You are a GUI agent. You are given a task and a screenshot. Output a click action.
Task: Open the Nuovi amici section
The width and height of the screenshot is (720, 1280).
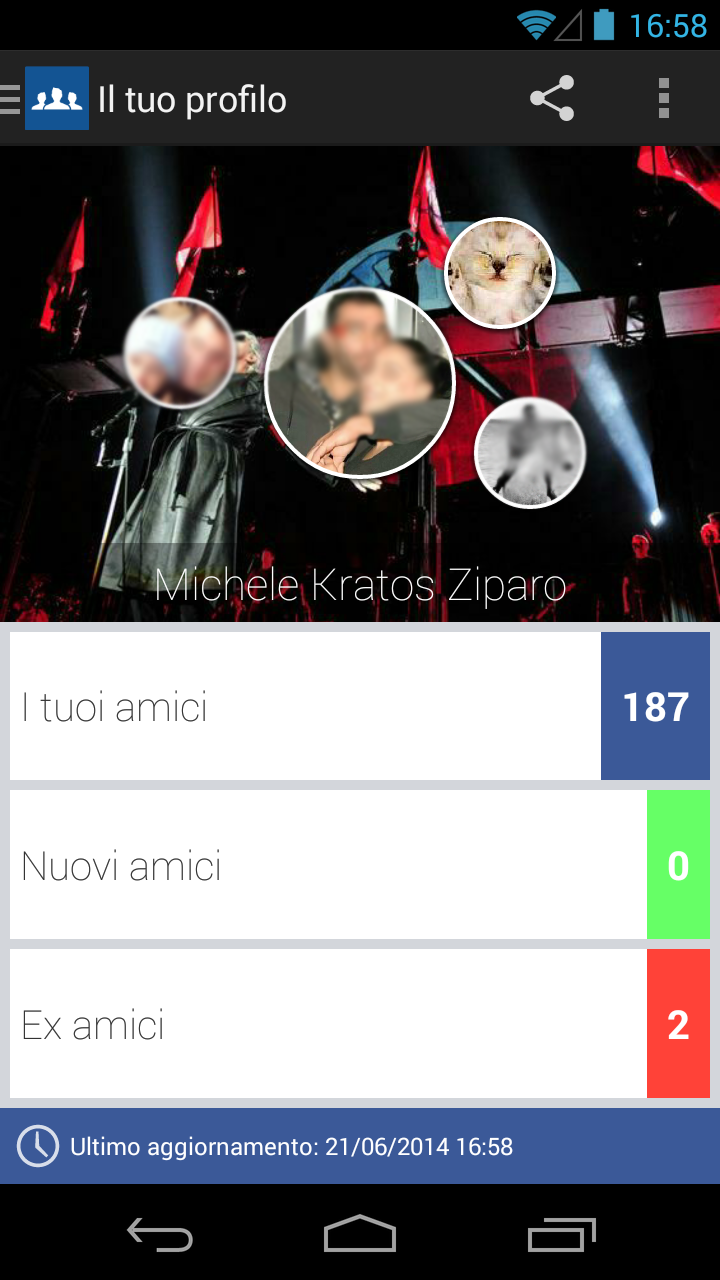pyautogui.click(x=300, y=864)
